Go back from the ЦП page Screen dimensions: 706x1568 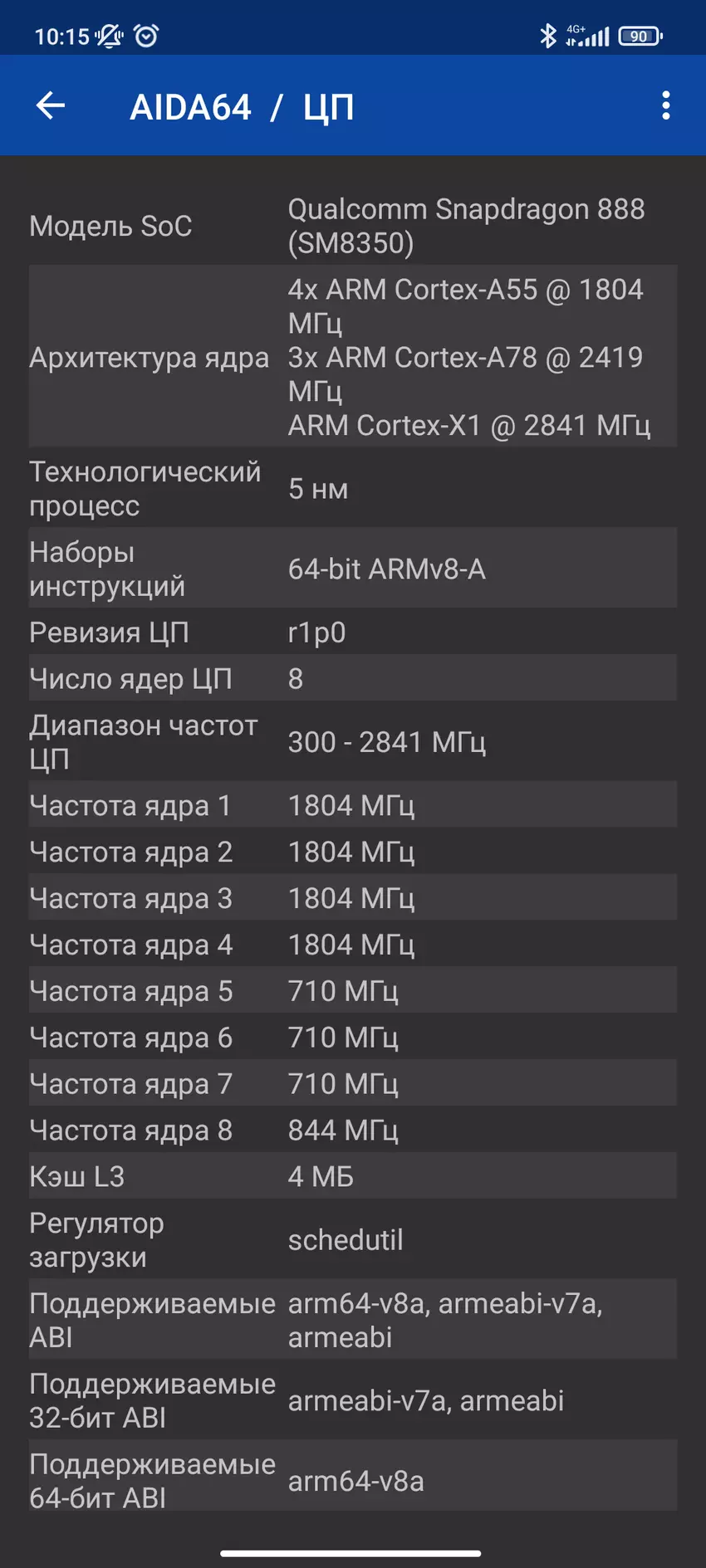tap(51, 105)
